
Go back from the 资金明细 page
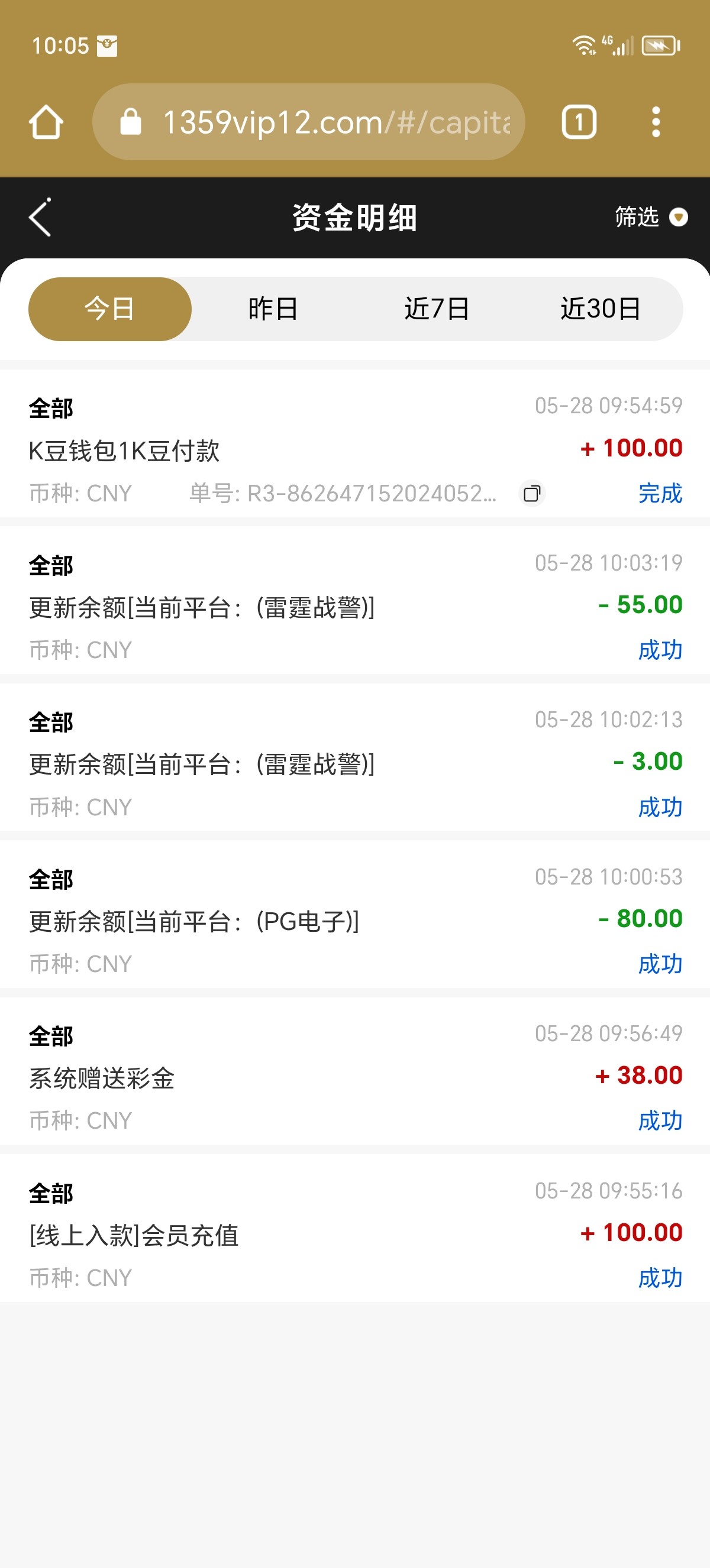(x=40, y=218)
